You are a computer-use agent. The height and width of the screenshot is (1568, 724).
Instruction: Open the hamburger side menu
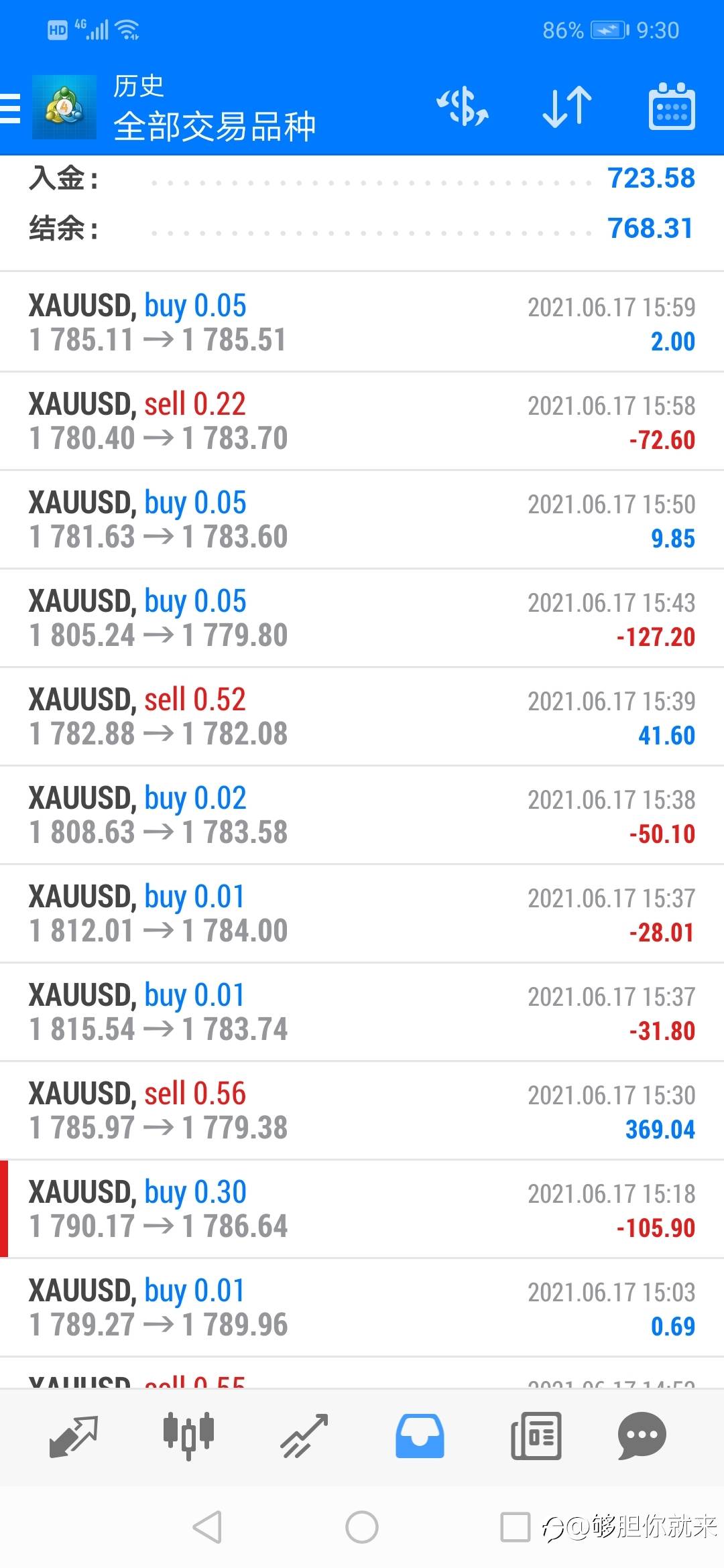(11, 108)
